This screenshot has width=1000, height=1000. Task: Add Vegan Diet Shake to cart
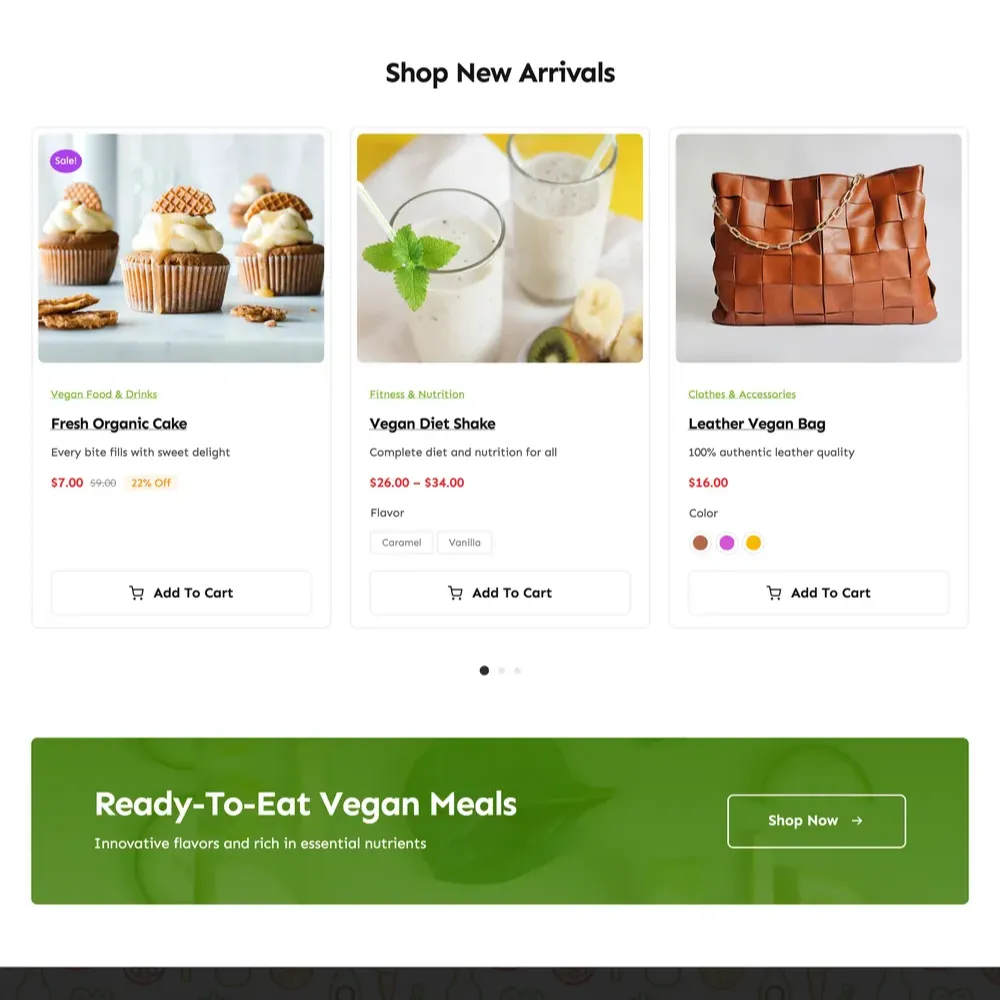pyautogui.click(x=500, y=593)
